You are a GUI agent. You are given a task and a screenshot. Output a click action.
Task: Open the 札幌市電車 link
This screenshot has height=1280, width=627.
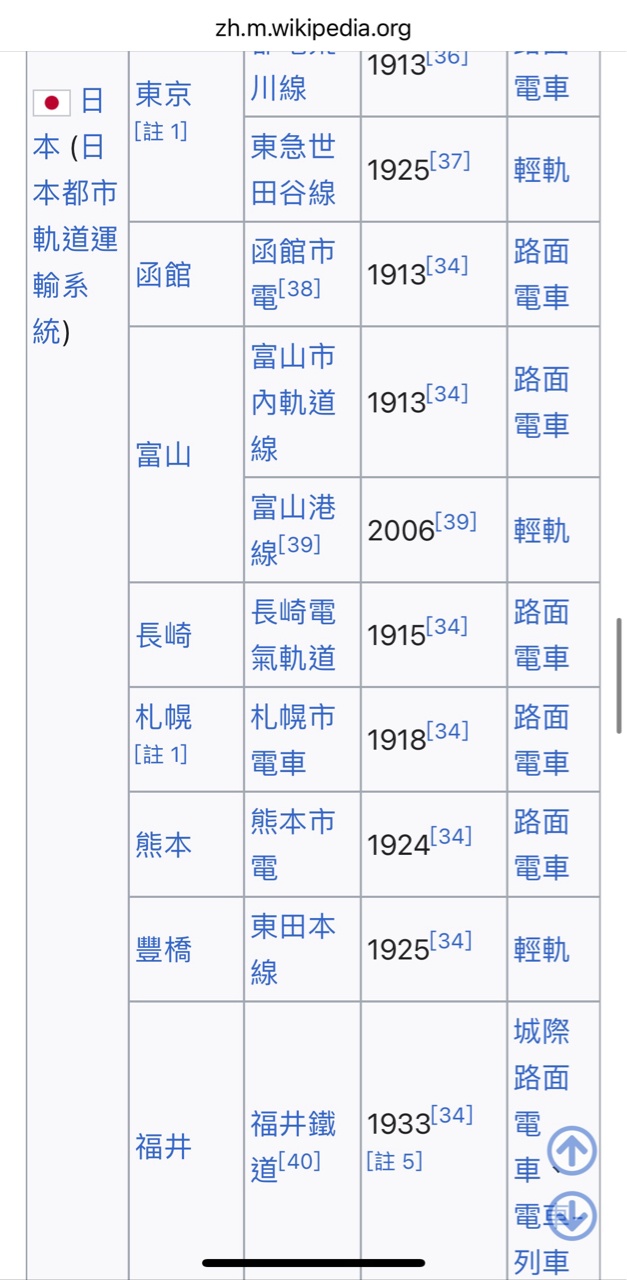(293, 739)
